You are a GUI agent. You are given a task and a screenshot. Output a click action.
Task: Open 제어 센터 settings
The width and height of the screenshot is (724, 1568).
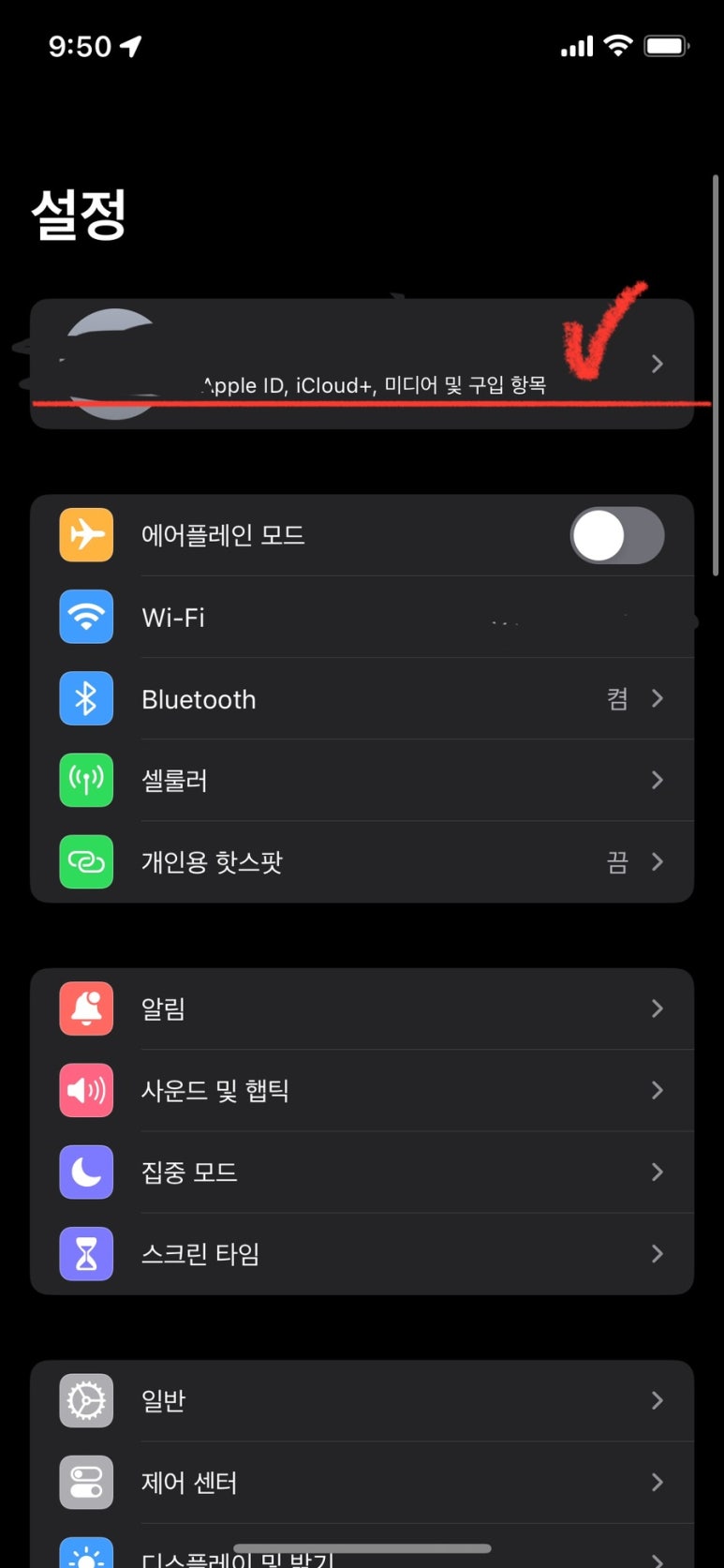tap(362, 1483)
